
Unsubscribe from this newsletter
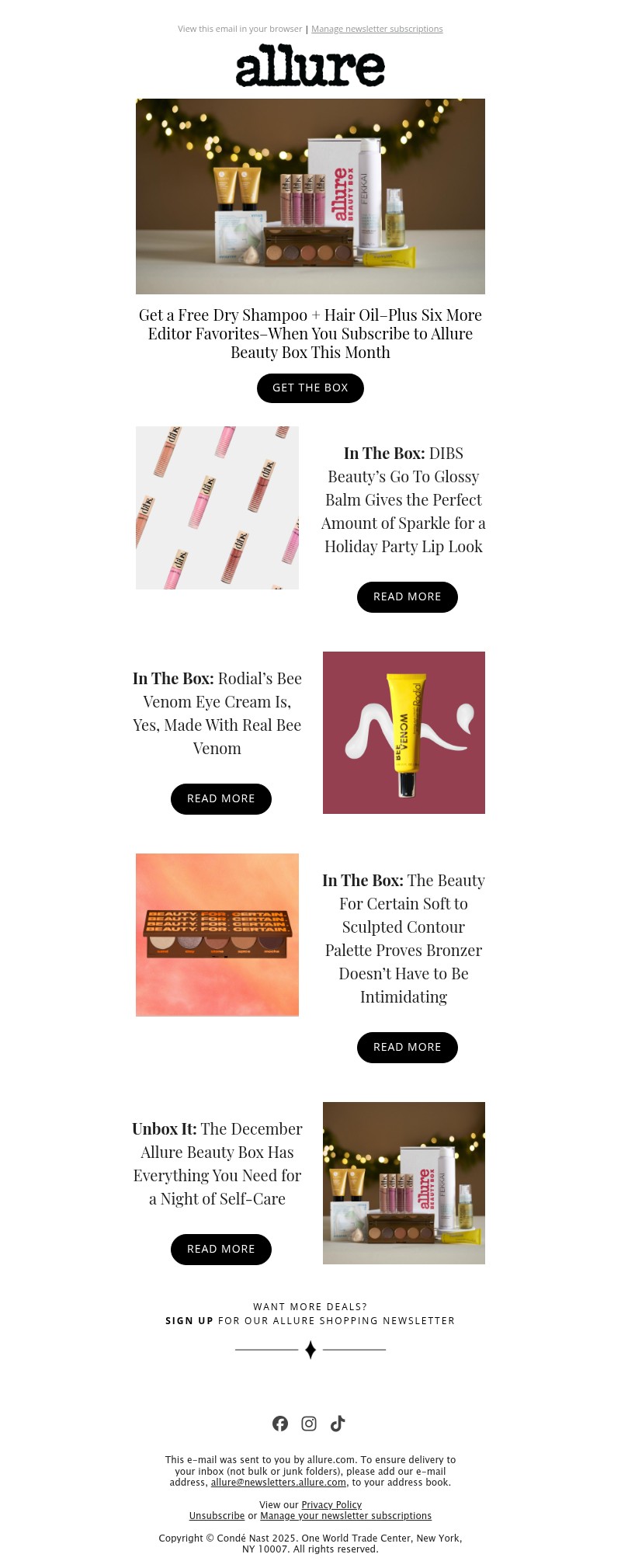click(217, 1515)
